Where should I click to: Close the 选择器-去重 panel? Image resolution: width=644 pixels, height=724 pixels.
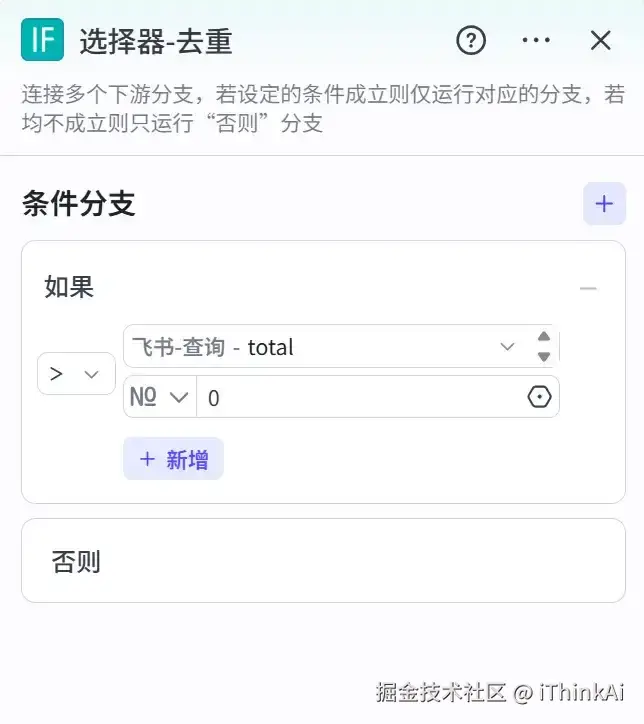pos(600,40)
